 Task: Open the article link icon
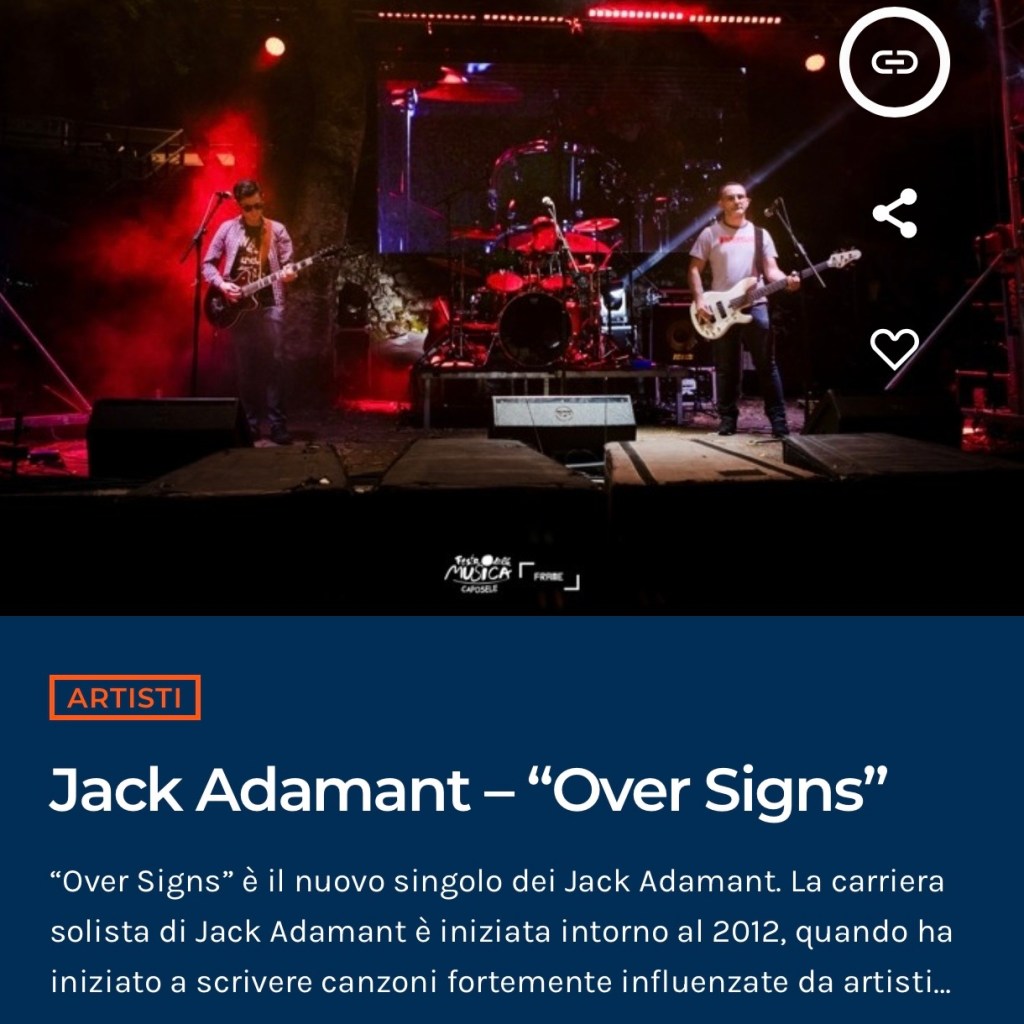[x=894, y=62]
